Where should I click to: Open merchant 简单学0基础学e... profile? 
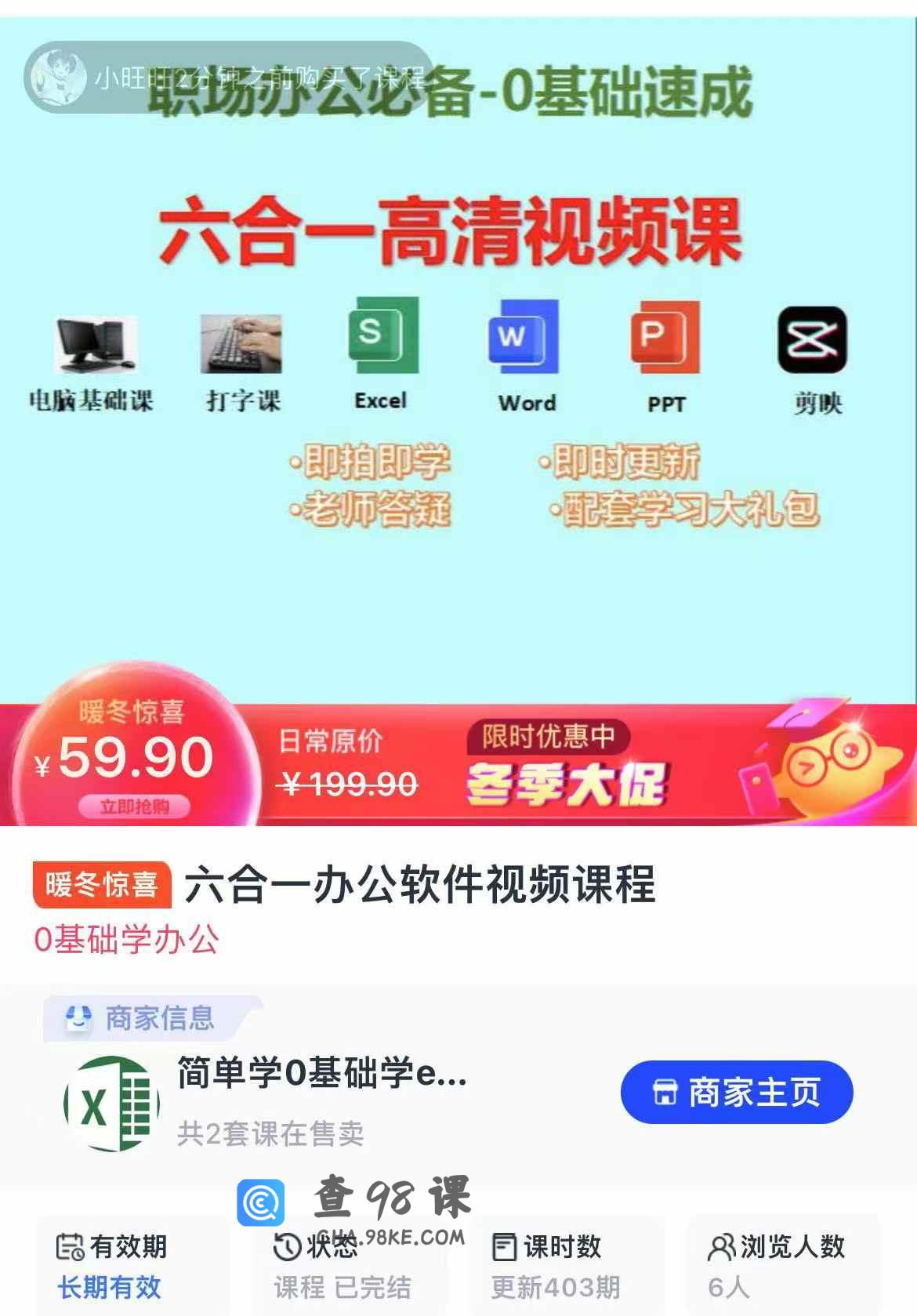tap(321, 1074)
